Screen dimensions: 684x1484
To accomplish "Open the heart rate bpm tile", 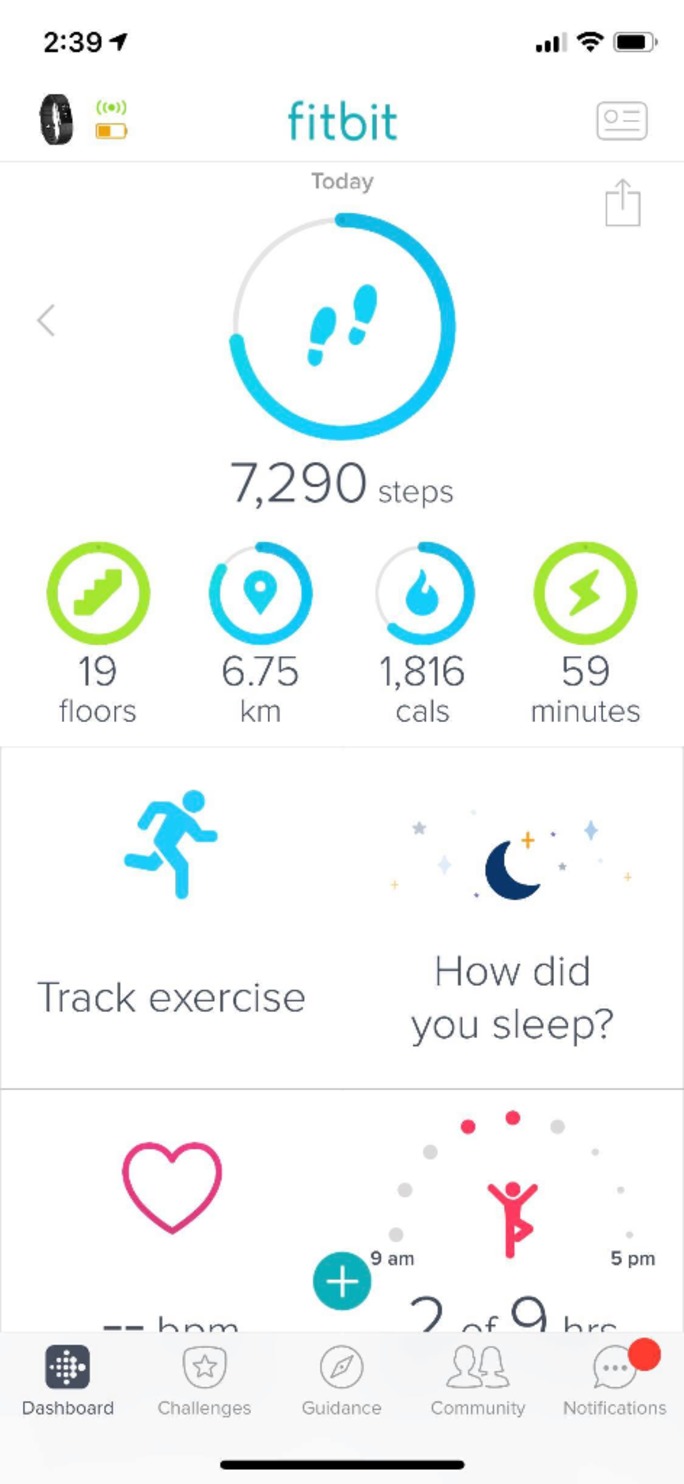I will pyautogui.click(x=171, y=1210).
